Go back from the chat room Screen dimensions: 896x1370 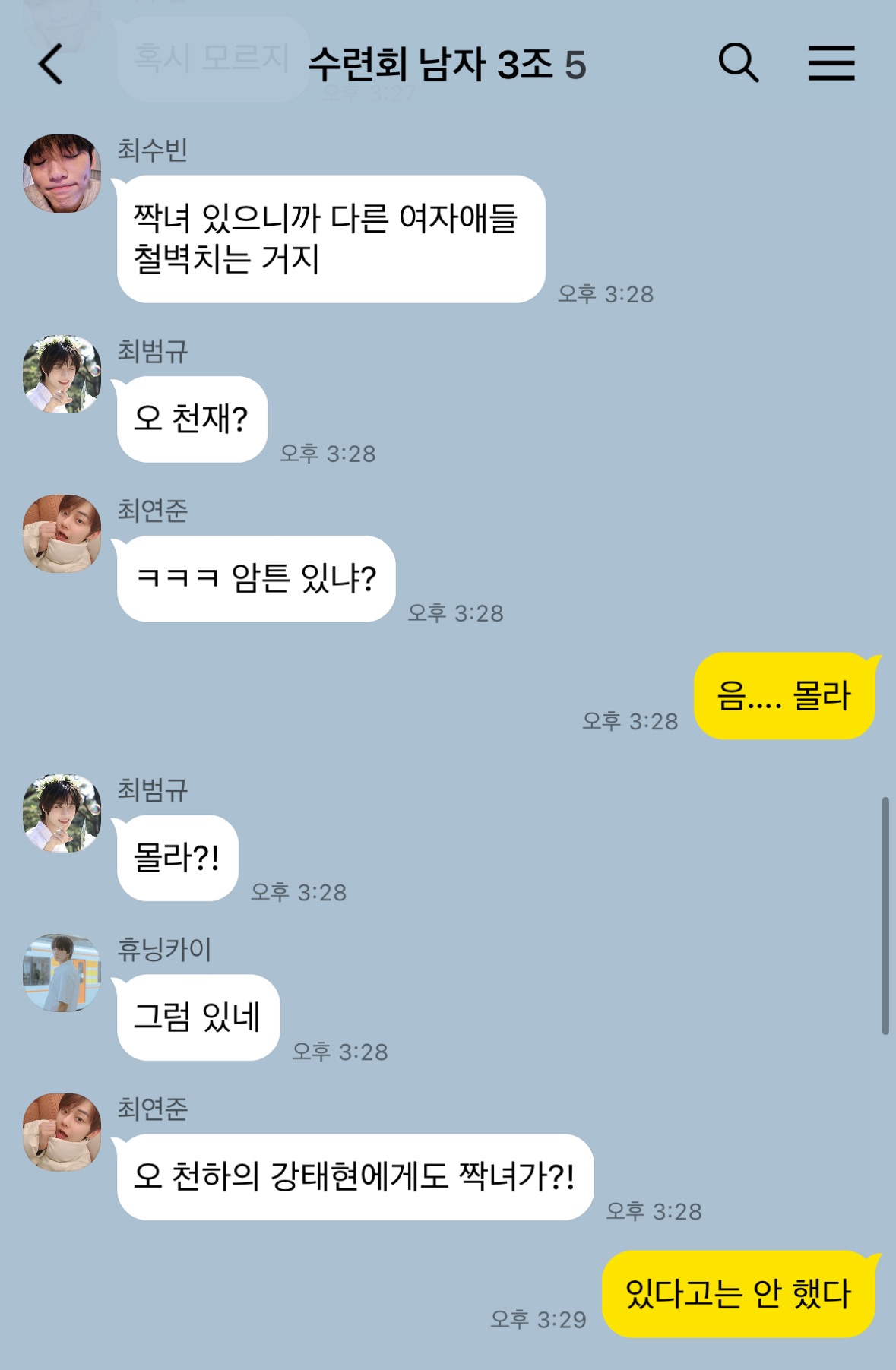point(51,64)
